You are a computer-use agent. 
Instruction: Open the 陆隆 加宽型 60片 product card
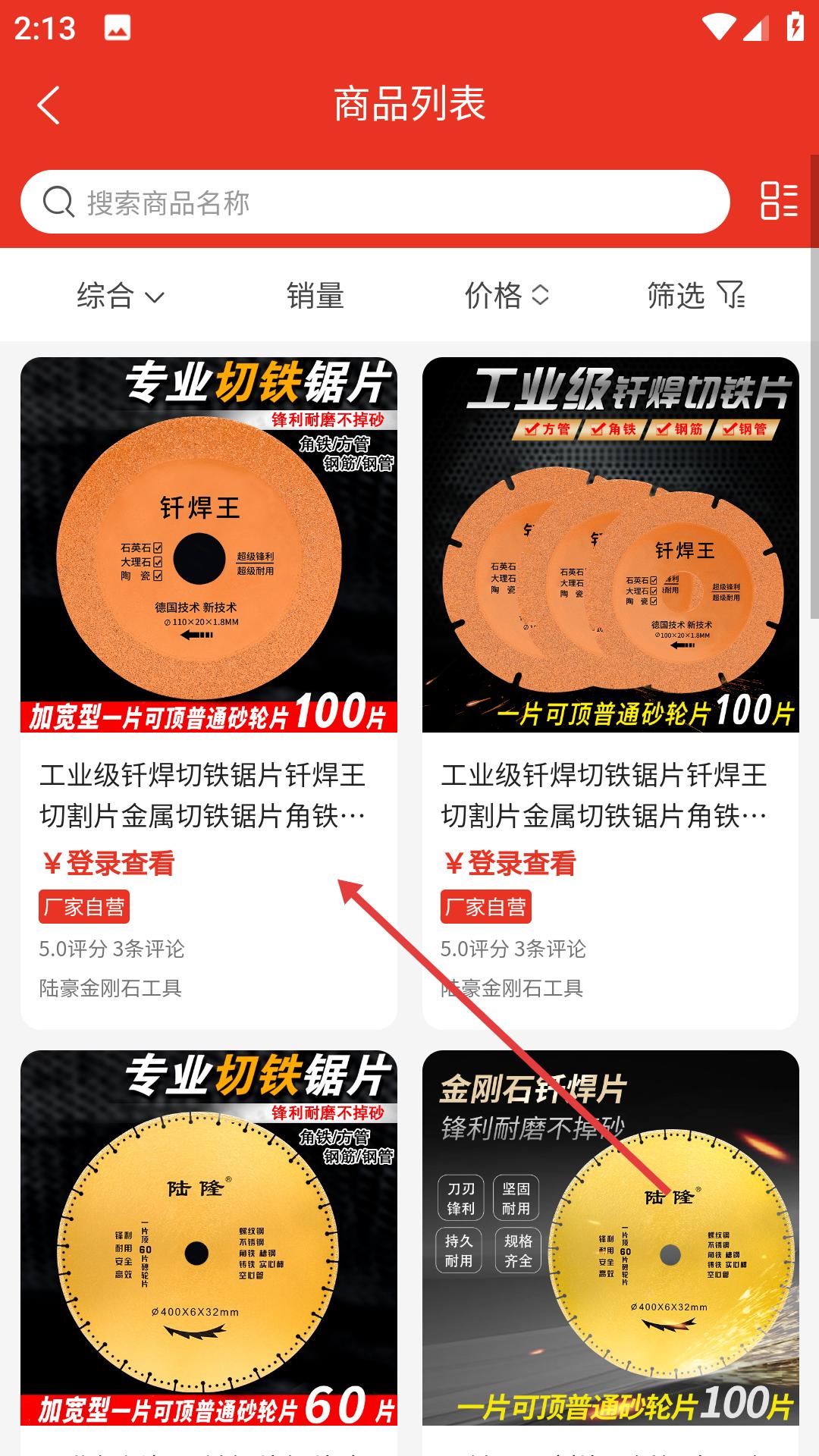point(209,1238)
